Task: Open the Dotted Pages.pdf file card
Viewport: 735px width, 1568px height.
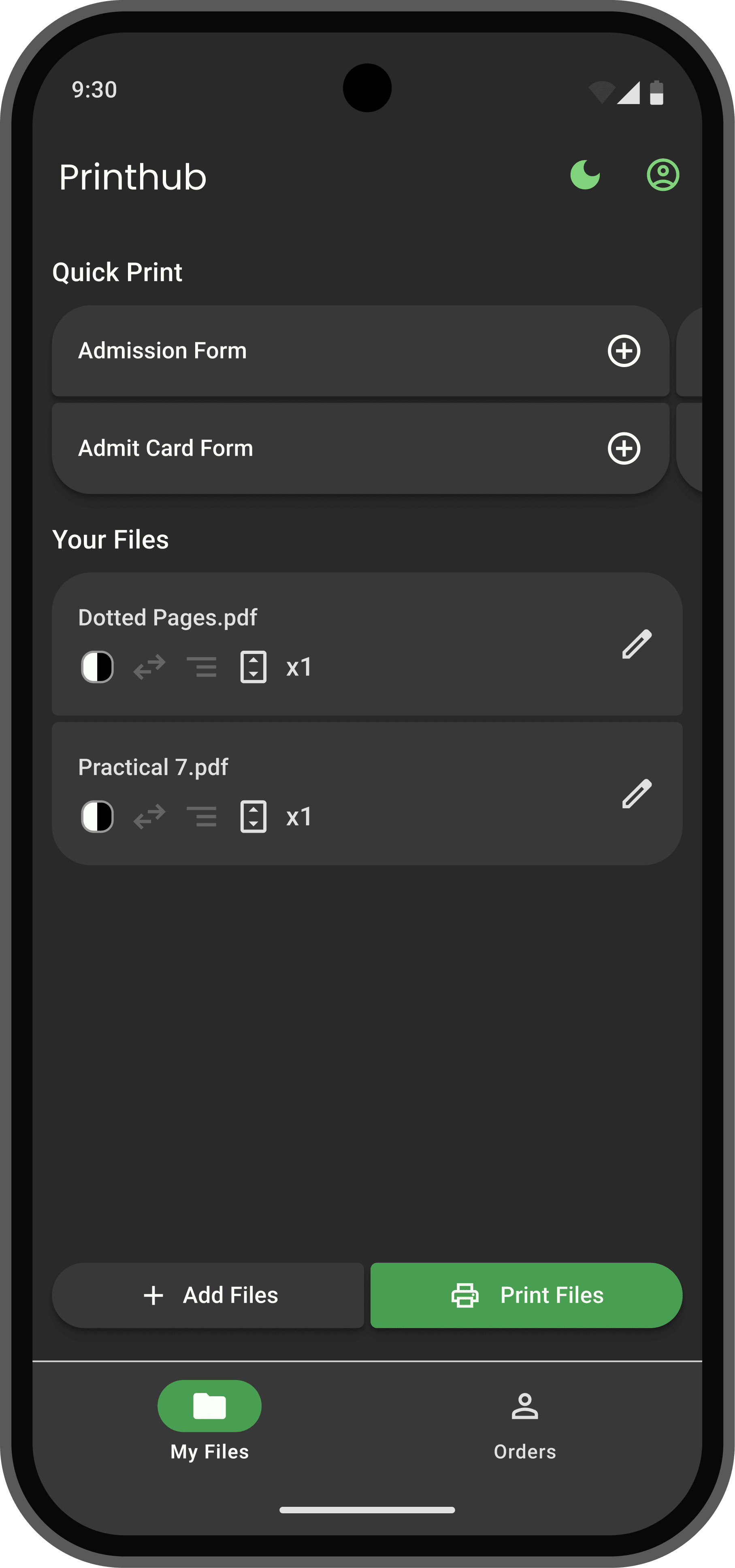Action: click(365, 618)
